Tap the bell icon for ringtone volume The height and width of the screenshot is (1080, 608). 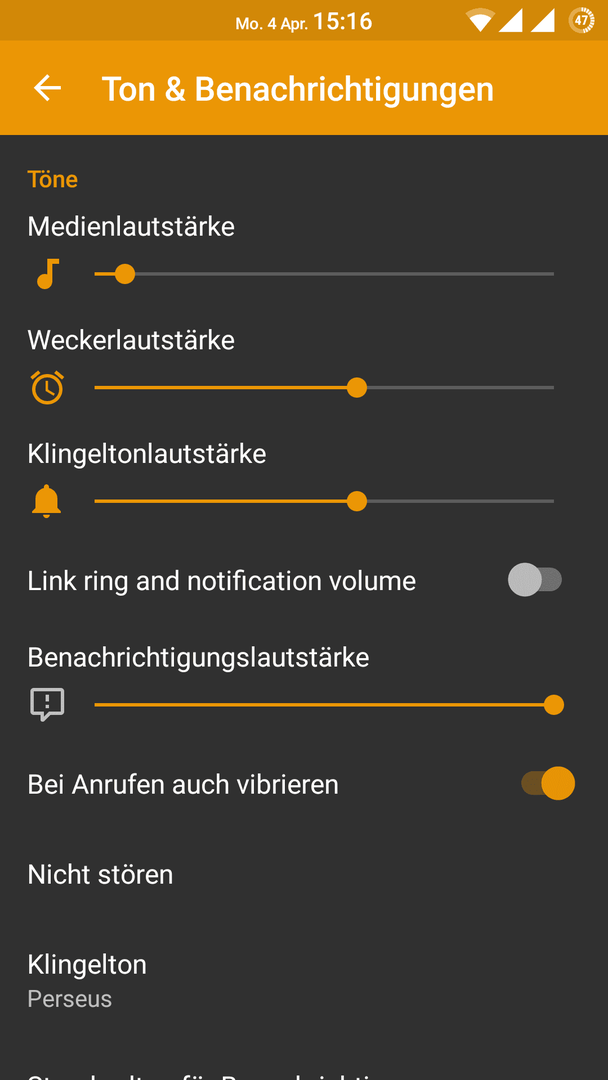(x=47, y=501)
